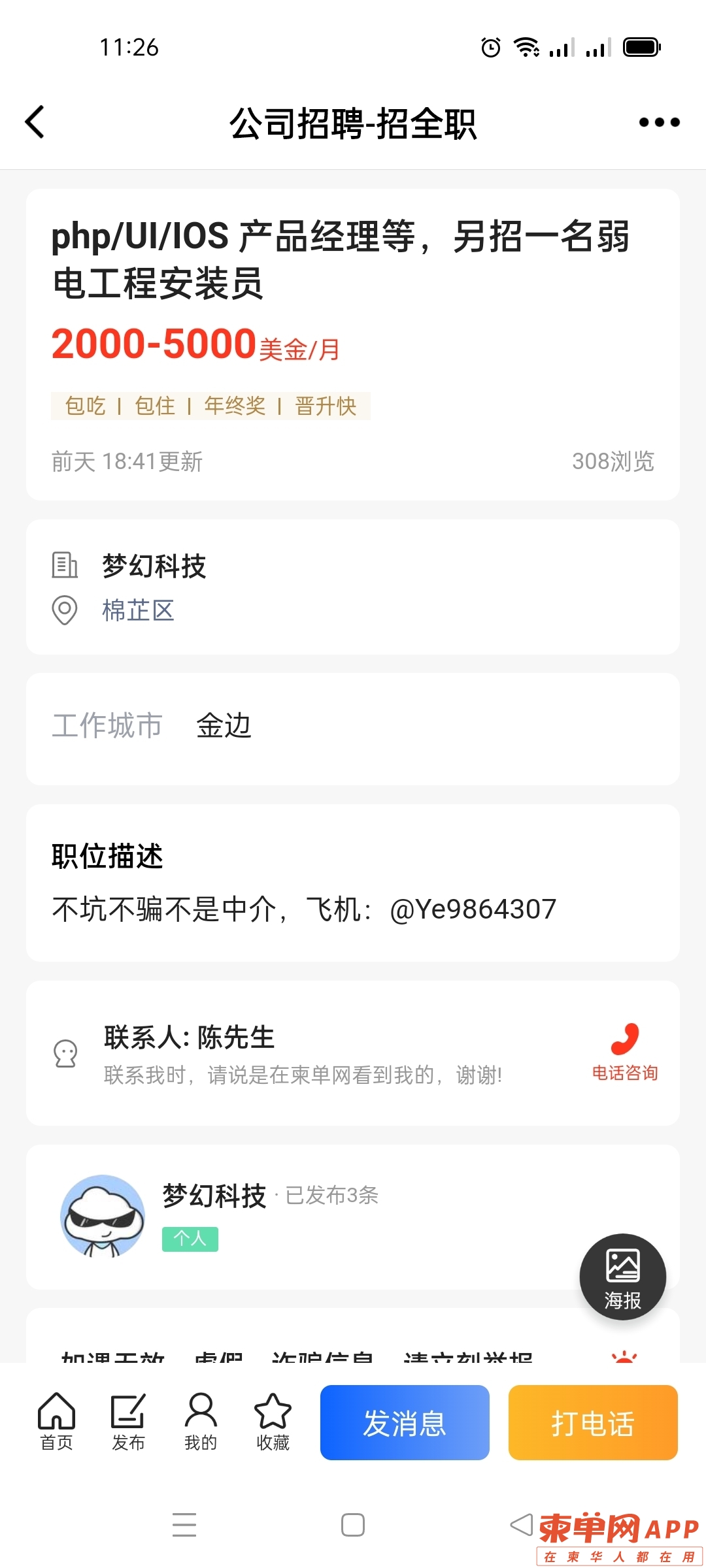706x1568 pixels.
Task: Open the 棉芷区 location link
Action: [x=138, y=610]
